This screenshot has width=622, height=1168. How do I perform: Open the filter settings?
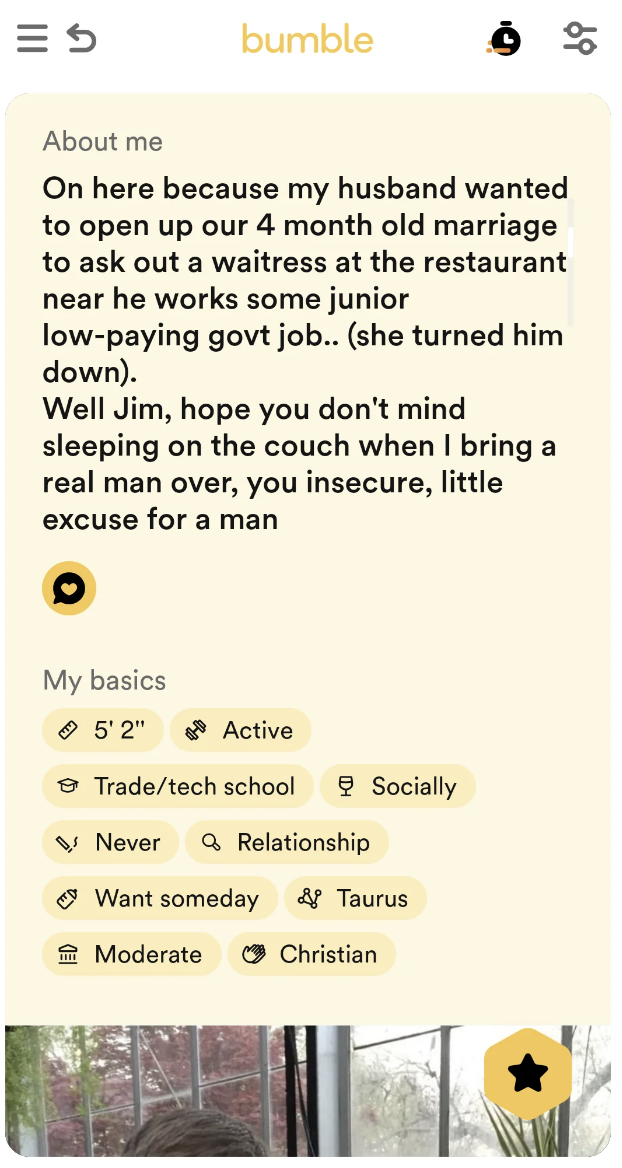(x=580, y=39)
